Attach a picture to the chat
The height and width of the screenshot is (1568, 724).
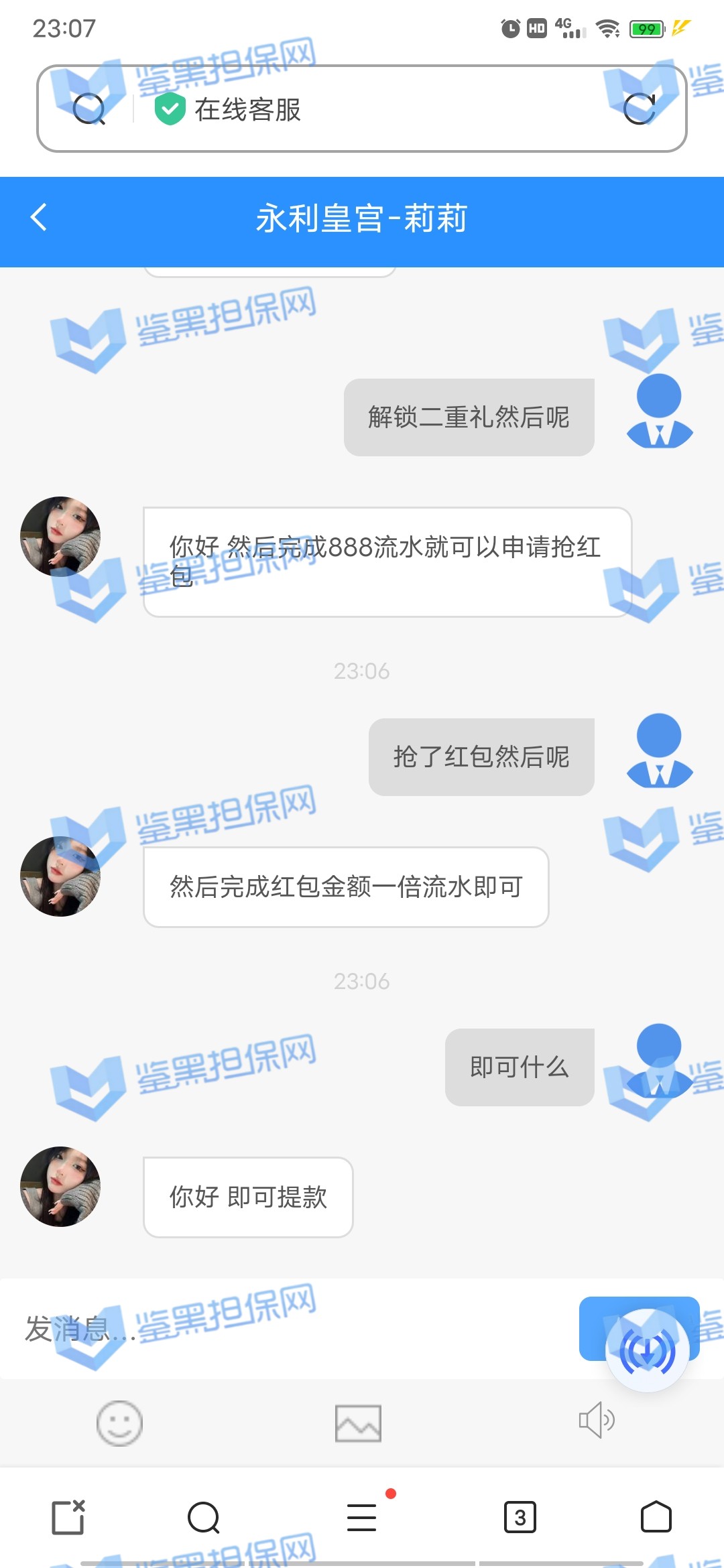click(x=358, y=1423)
